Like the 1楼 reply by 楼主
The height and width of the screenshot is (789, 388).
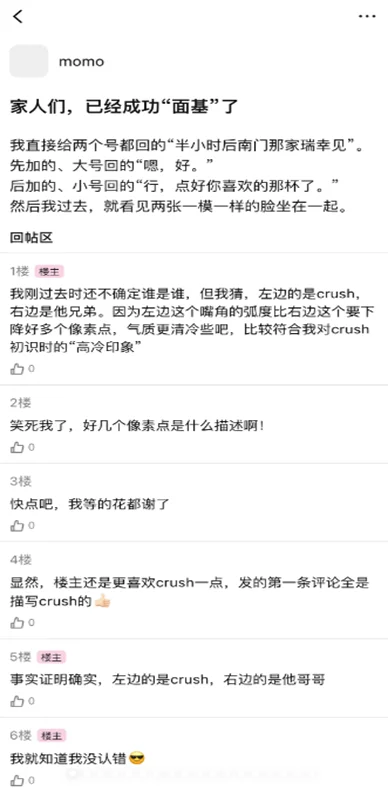17,369
